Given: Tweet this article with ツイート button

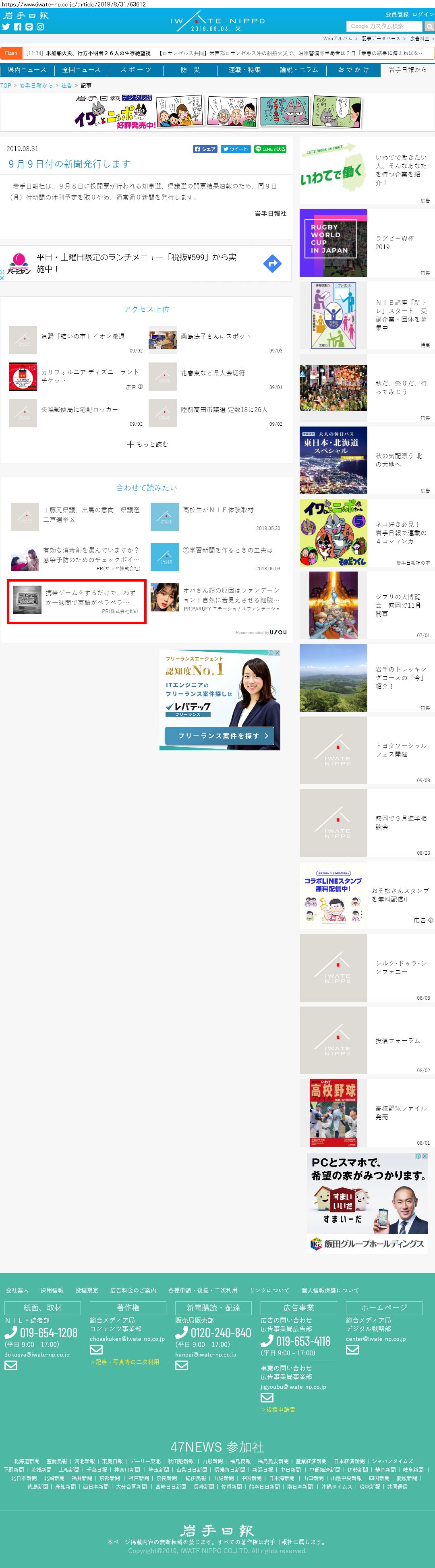Looking at the screenshot, I should (x=235, y=149).
